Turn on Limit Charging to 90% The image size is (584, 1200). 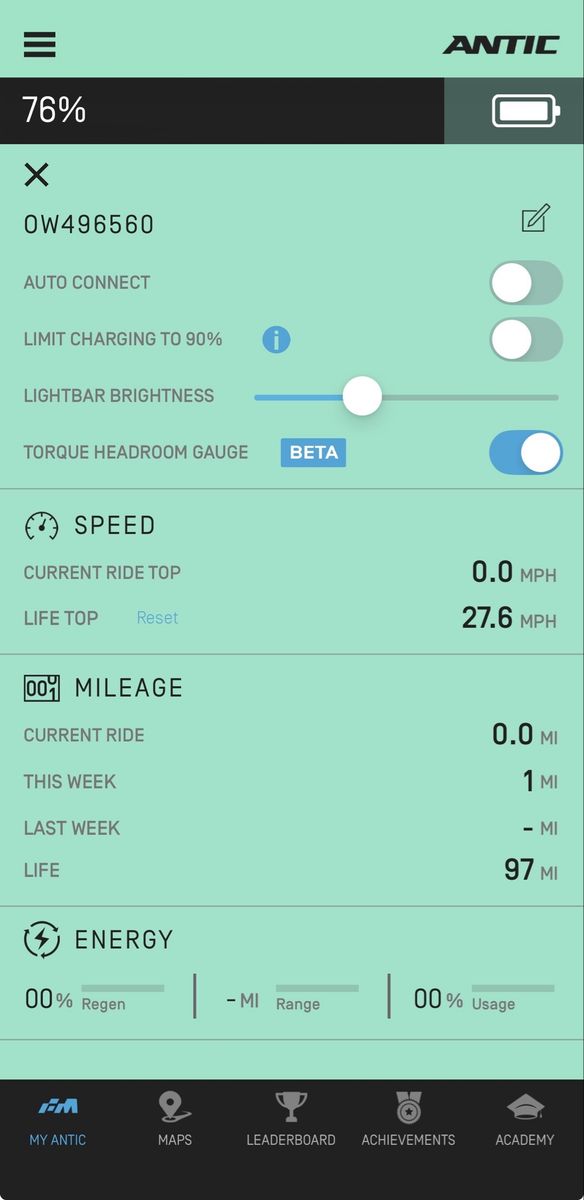526,340
